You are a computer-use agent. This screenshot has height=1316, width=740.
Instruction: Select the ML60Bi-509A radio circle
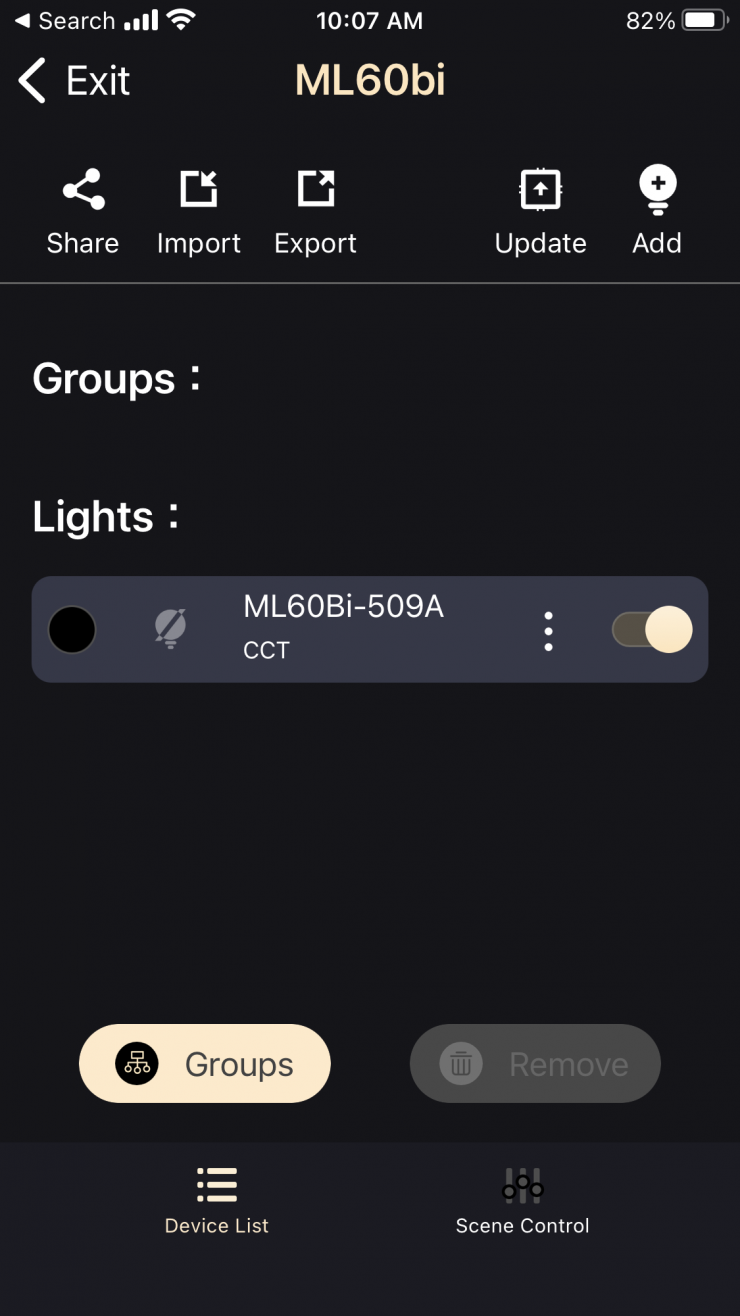[72, 630]
